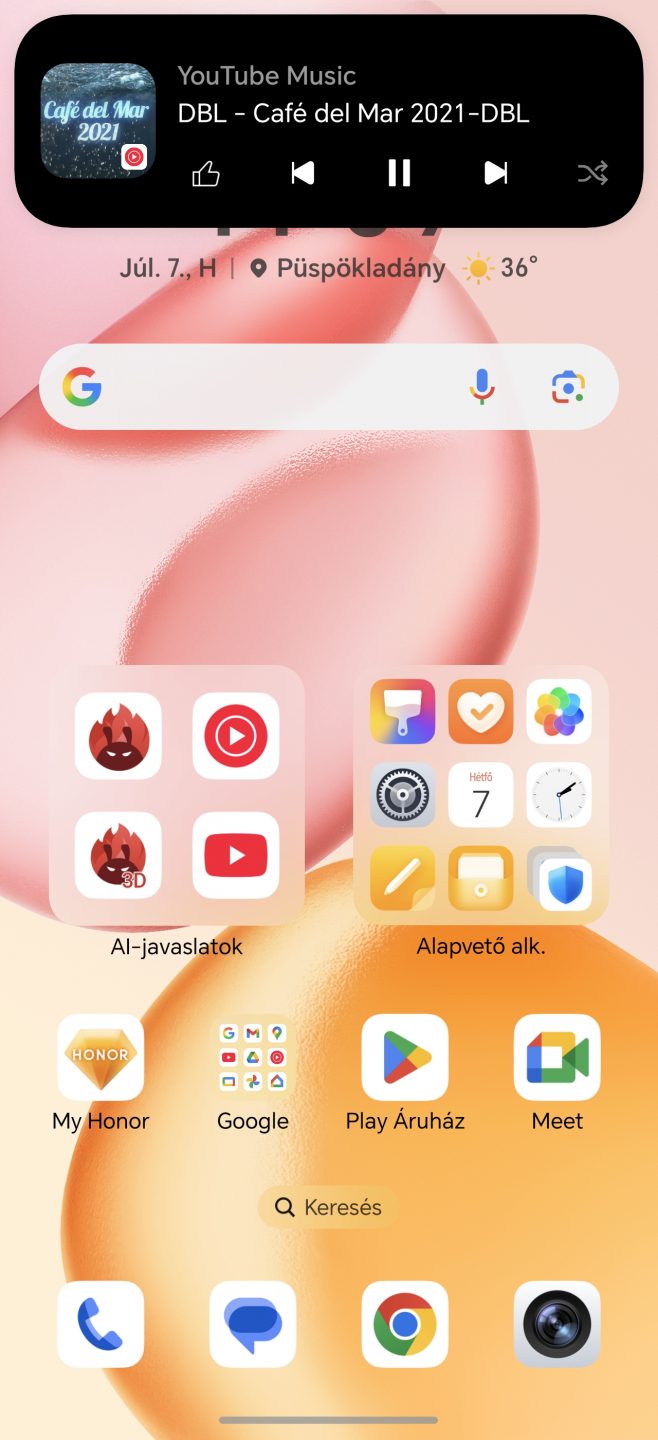The height and width of the screenshot is (1440, 658).
Task: Like the Café del Mar song
Action: [x=206, y=175]
